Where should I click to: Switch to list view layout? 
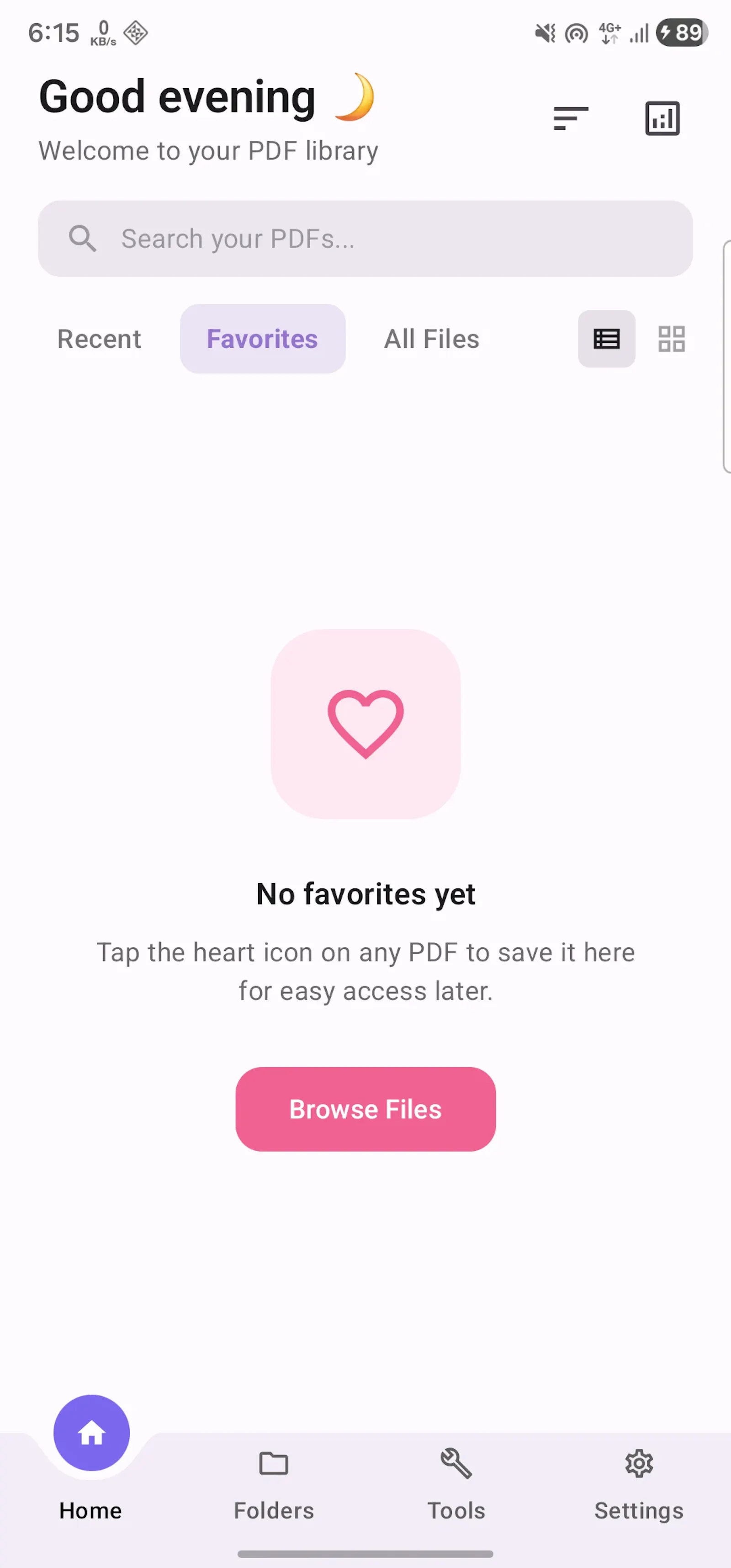pos(606,339)
